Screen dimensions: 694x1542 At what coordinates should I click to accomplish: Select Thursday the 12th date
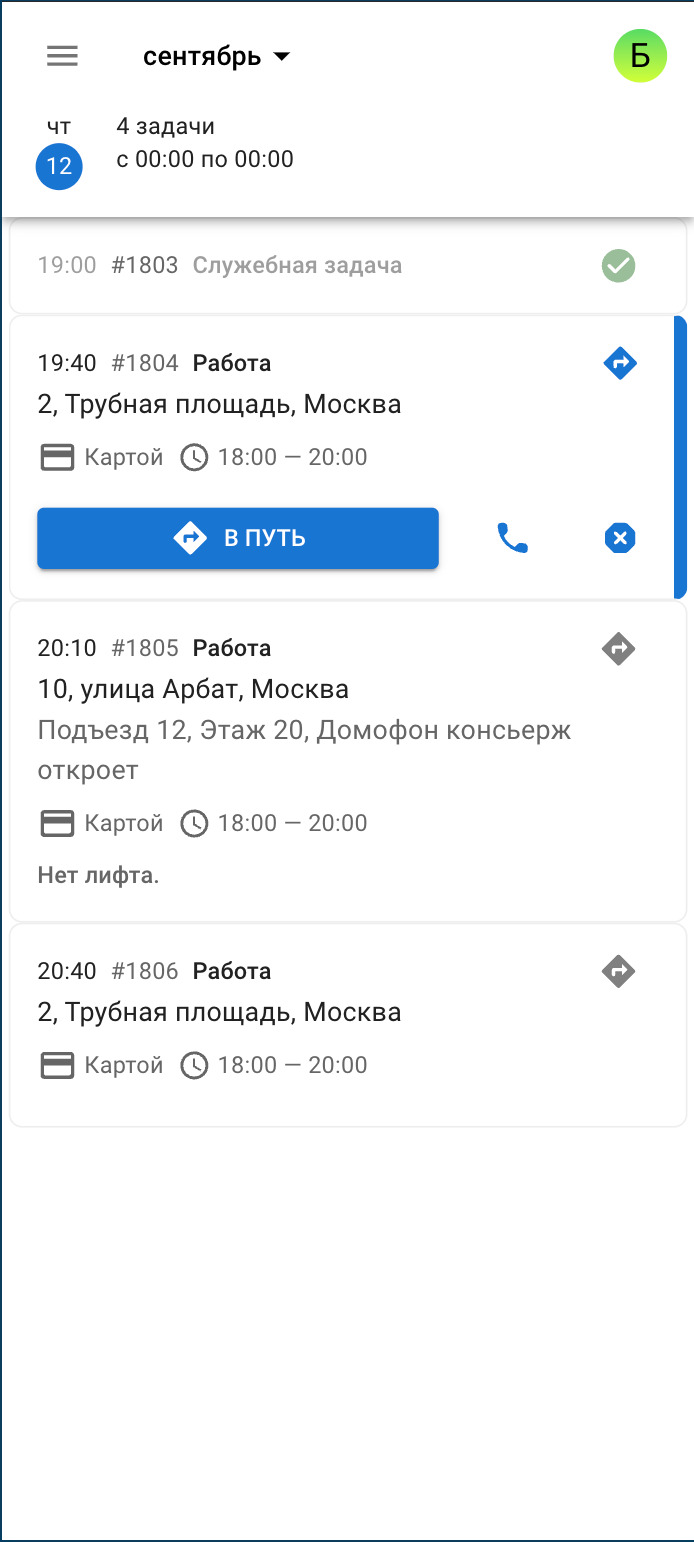tap(59, 165)
